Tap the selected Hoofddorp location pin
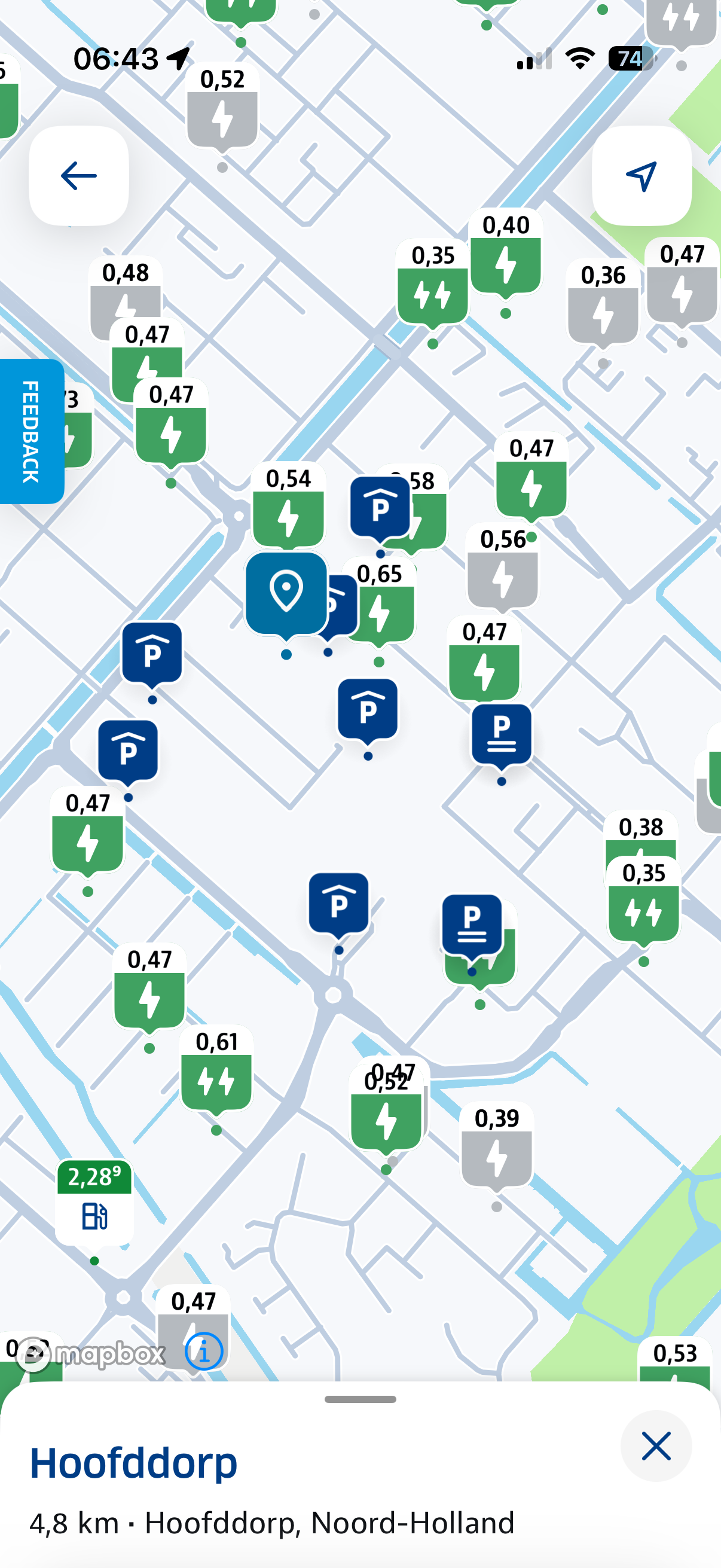721x1568 pixels. tap(286, 593)
